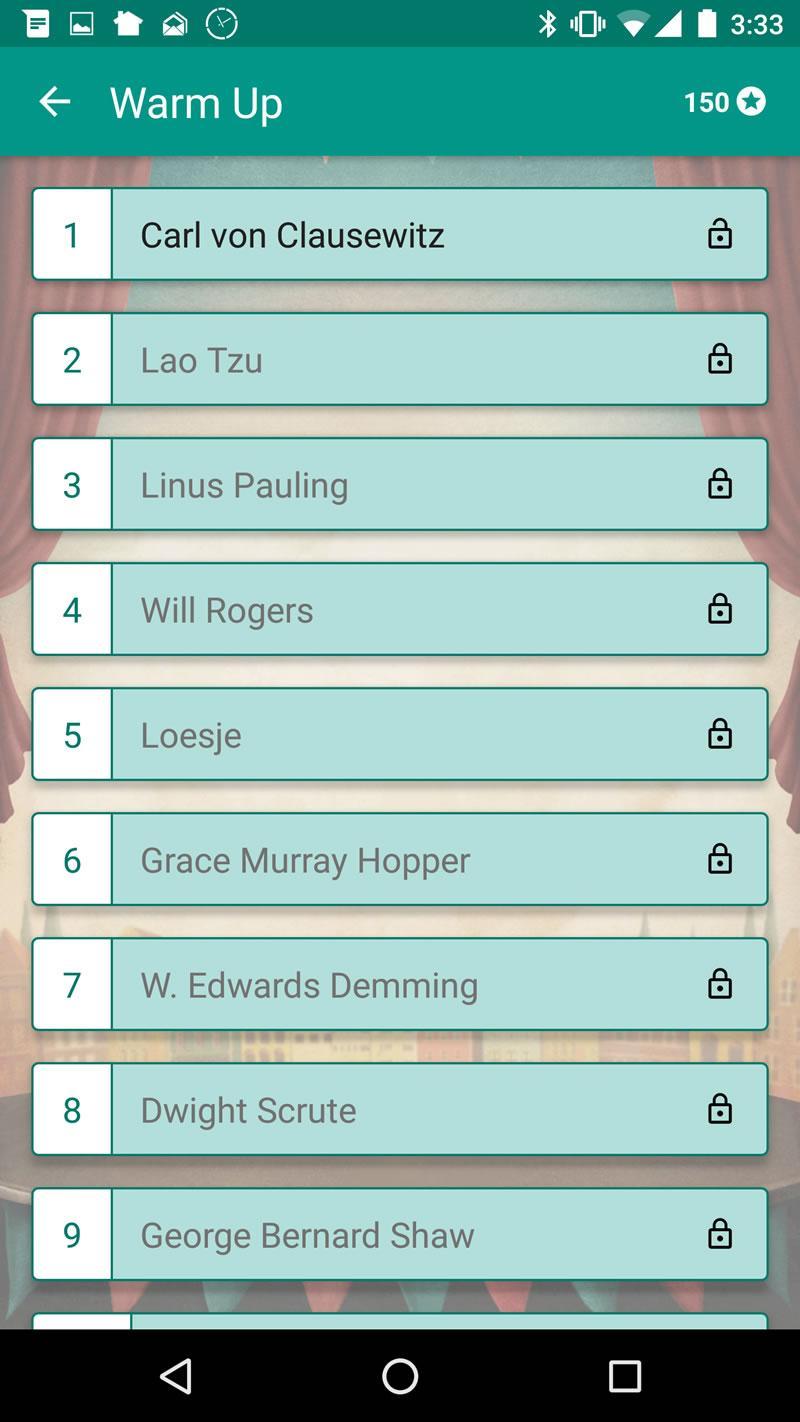The image size is (800, 1422).
Task: Open level 1 Carl von Clausewitz
Action: (x=400, y=235)
